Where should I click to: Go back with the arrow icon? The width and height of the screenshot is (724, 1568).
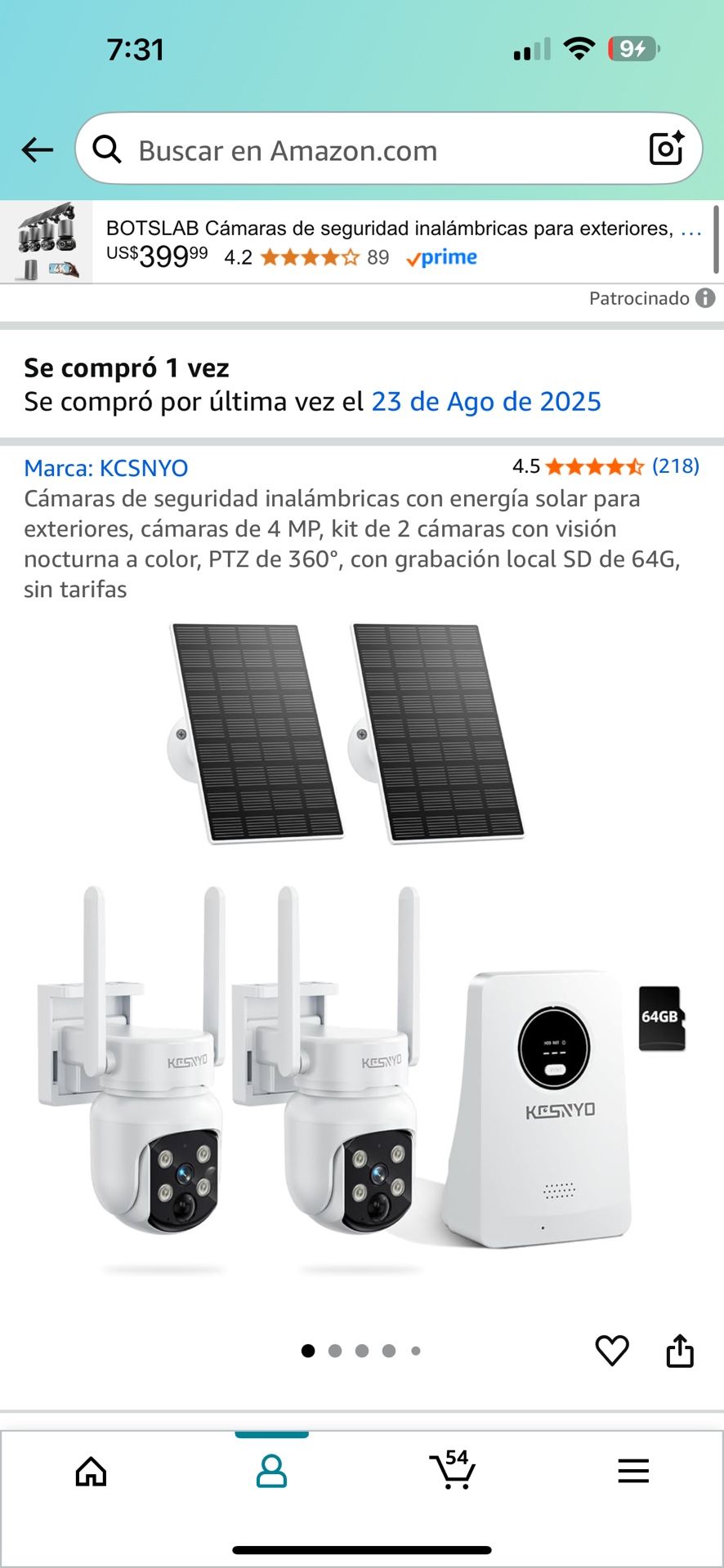click(38, 149)
